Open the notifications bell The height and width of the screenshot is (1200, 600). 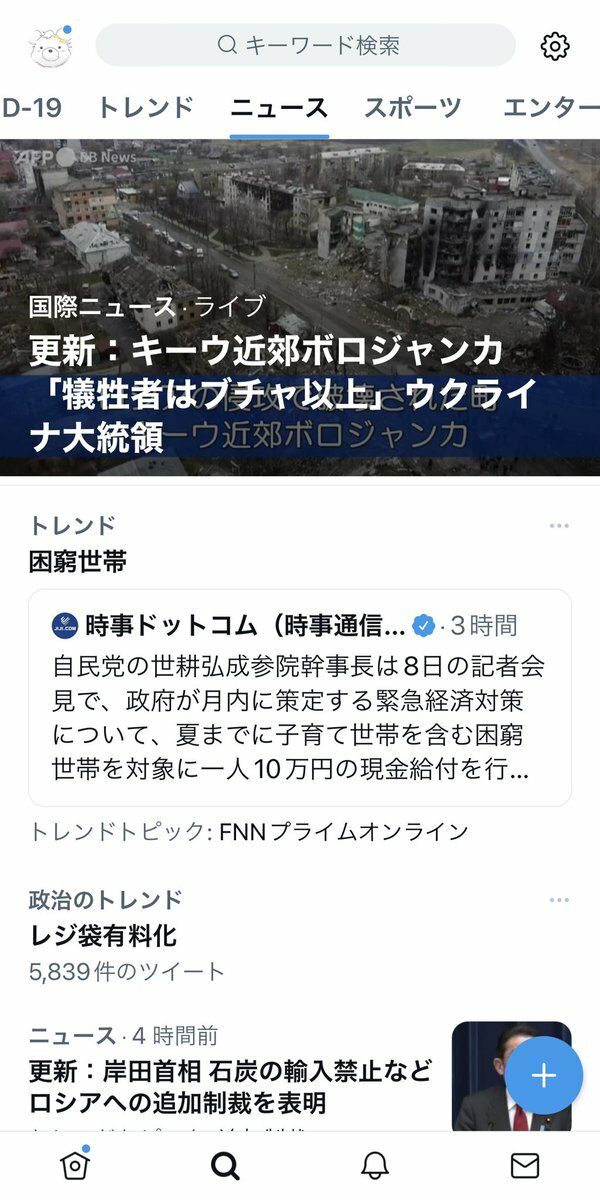[375, 1165]
